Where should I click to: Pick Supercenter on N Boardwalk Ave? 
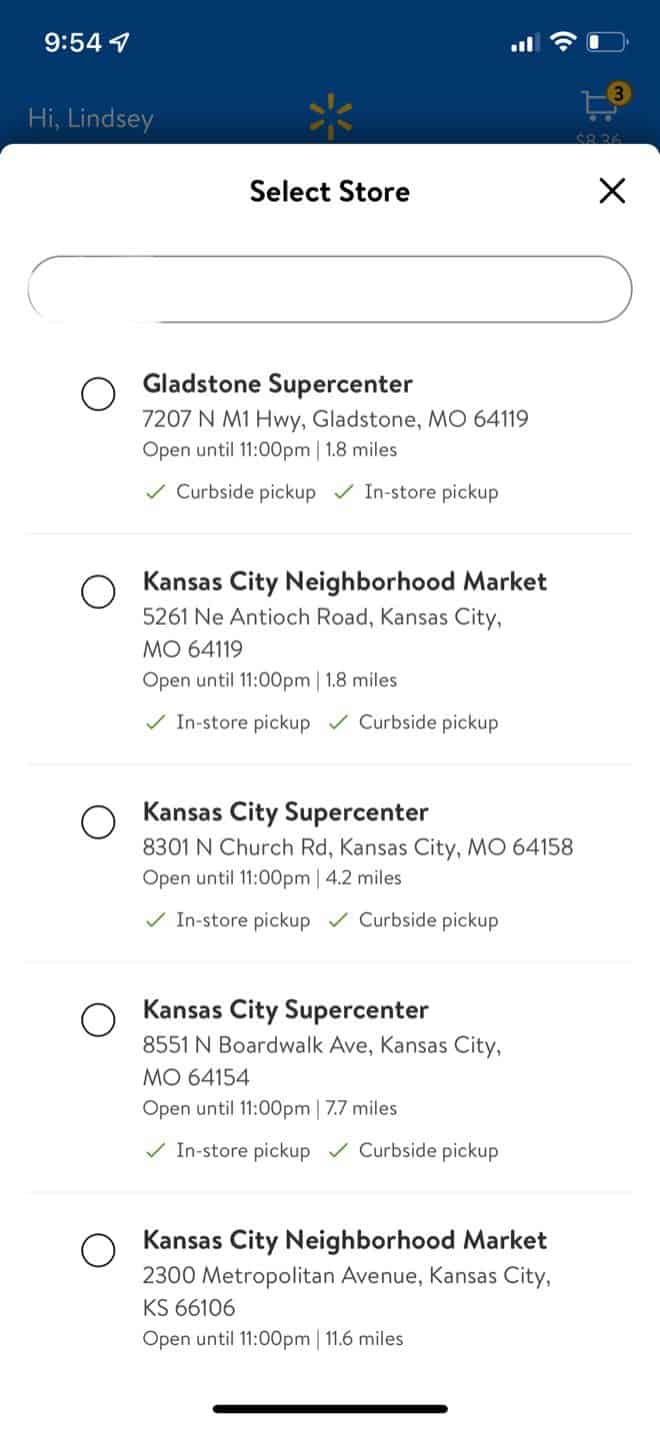click(x=98, y=1020)
